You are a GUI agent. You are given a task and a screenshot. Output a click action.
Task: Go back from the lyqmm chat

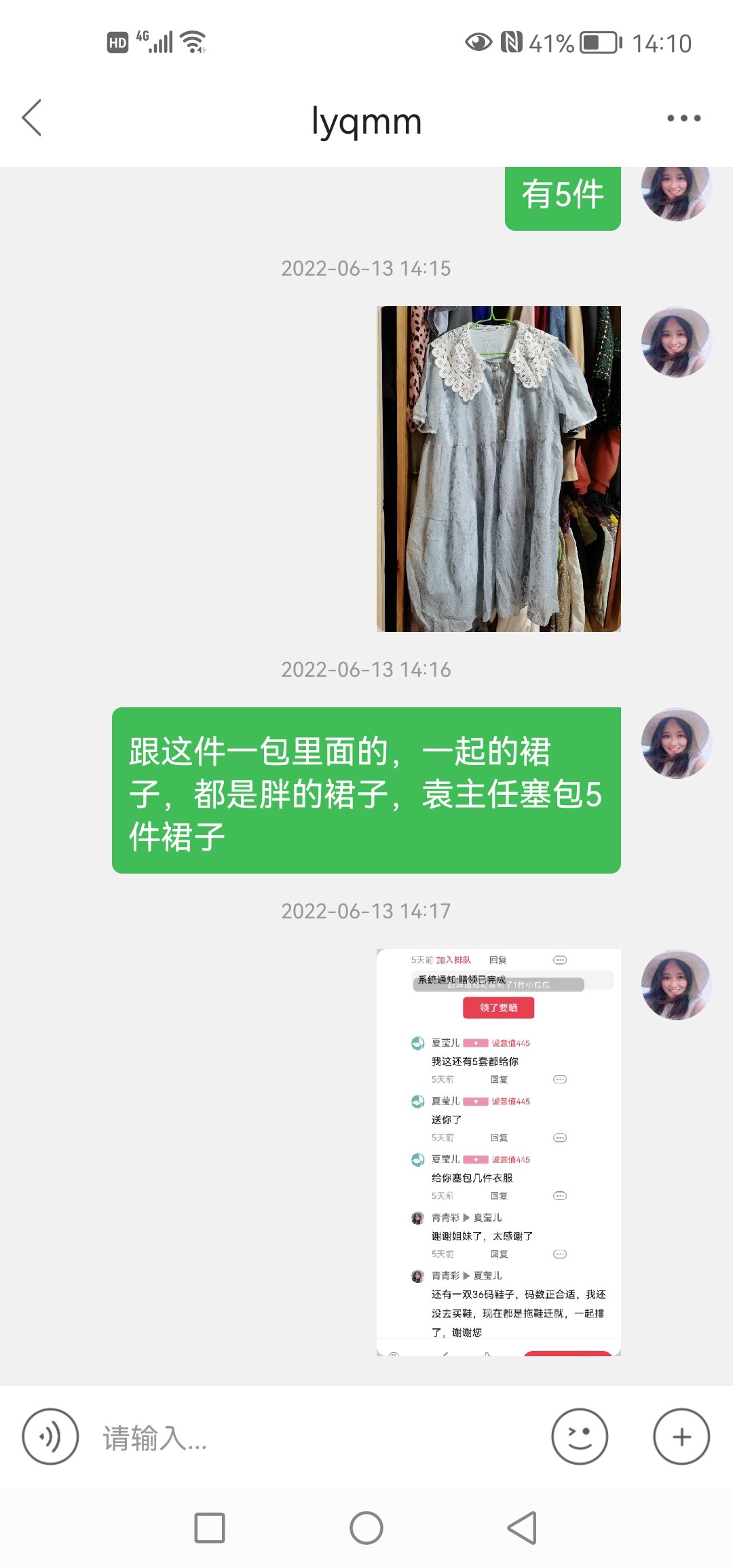tap(32, 118)
